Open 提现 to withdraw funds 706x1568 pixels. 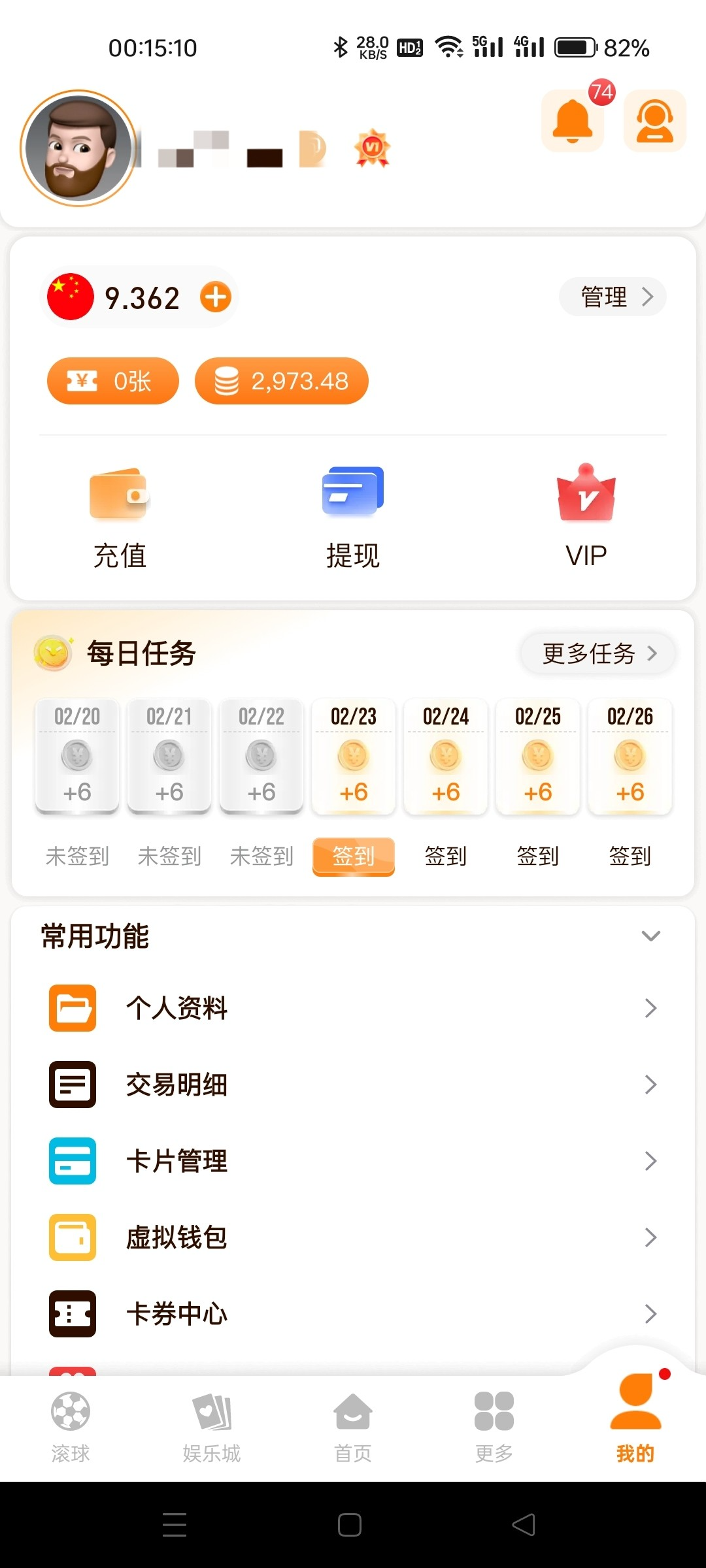point(353,516)
